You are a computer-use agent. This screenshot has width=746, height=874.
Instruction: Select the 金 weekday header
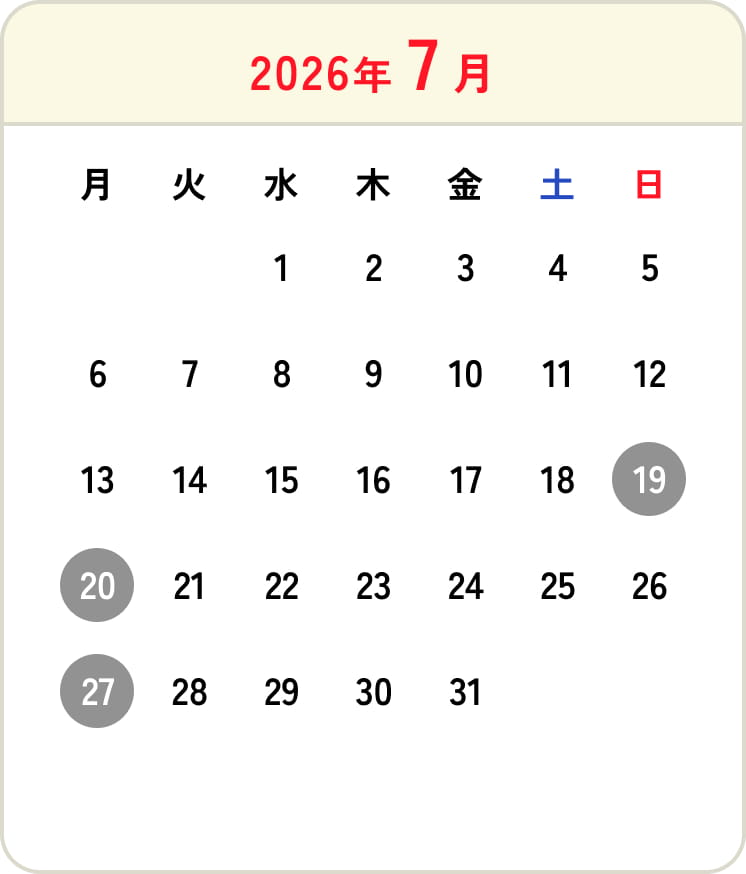tap(465, 185)
